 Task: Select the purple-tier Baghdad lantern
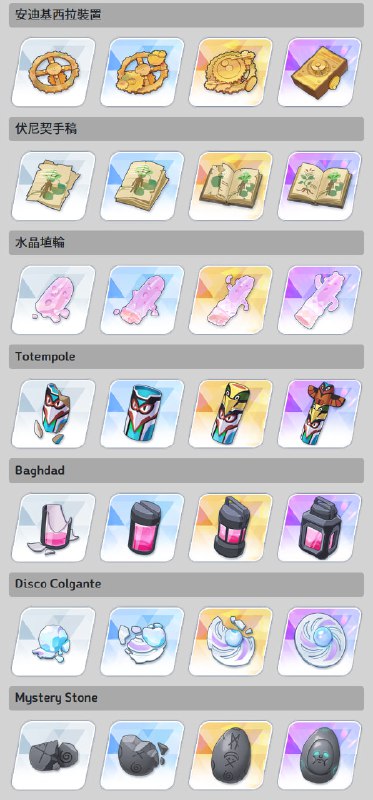[319, 527]
